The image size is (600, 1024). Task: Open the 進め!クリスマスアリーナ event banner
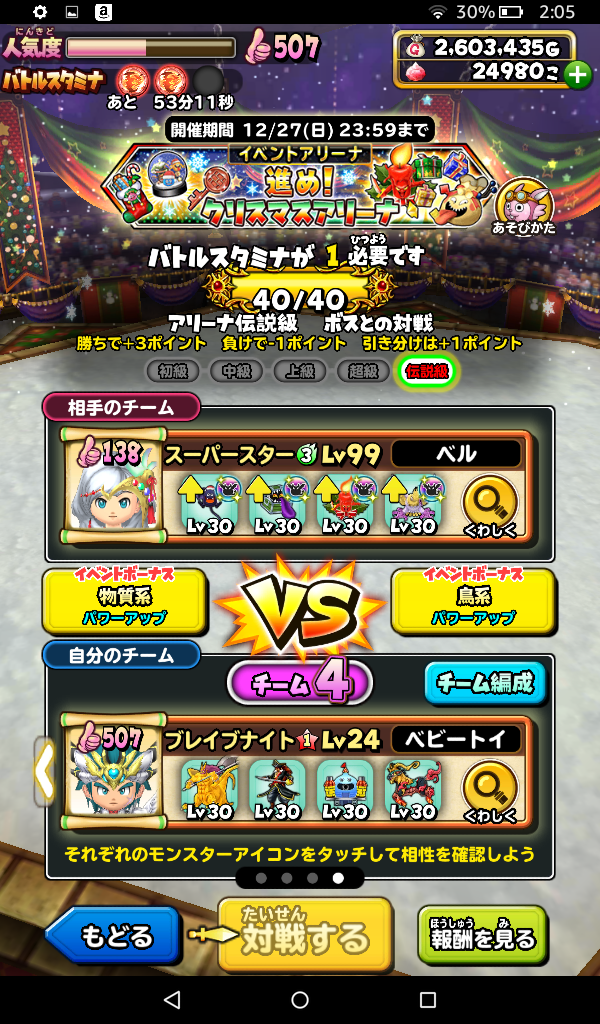click(x=300, y=186)
